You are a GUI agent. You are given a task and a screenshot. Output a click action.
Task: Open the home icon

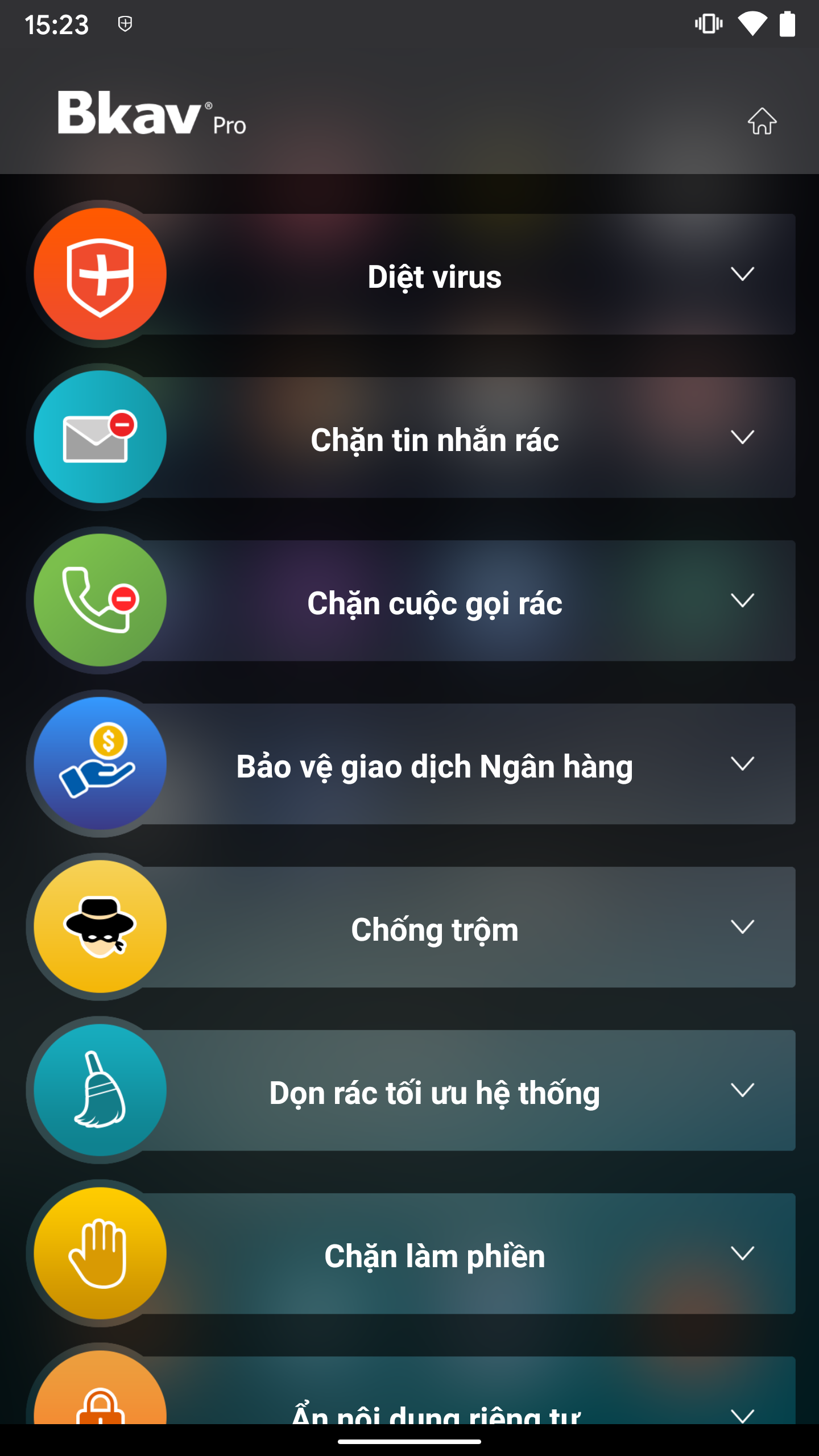tap(762, 121)
